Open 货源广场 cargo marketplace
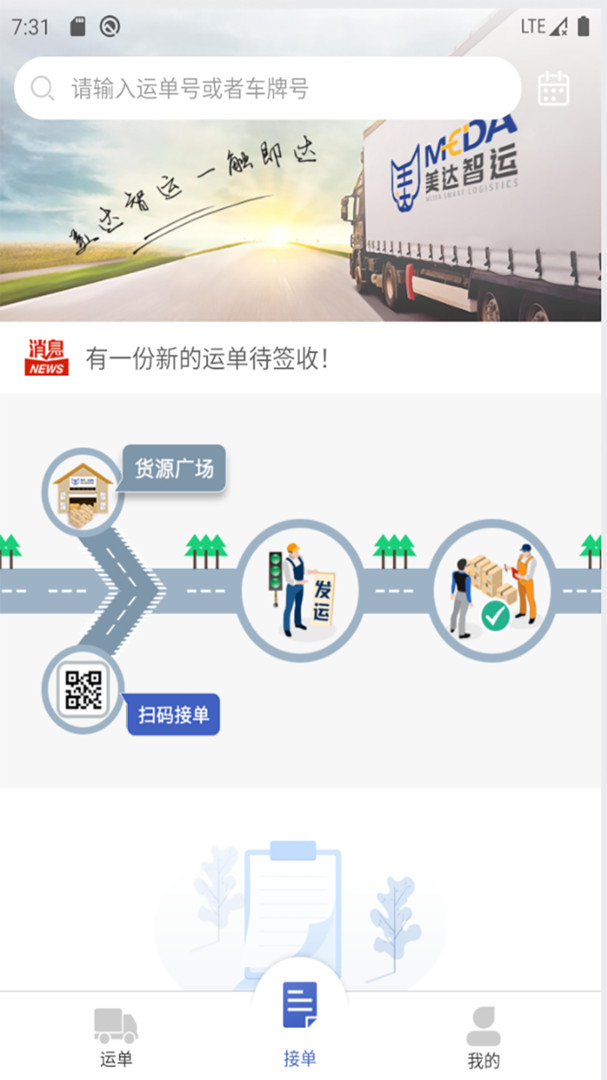Viewport: 607px width, 1080px height. pyautogui.click(x=174, y=468)
